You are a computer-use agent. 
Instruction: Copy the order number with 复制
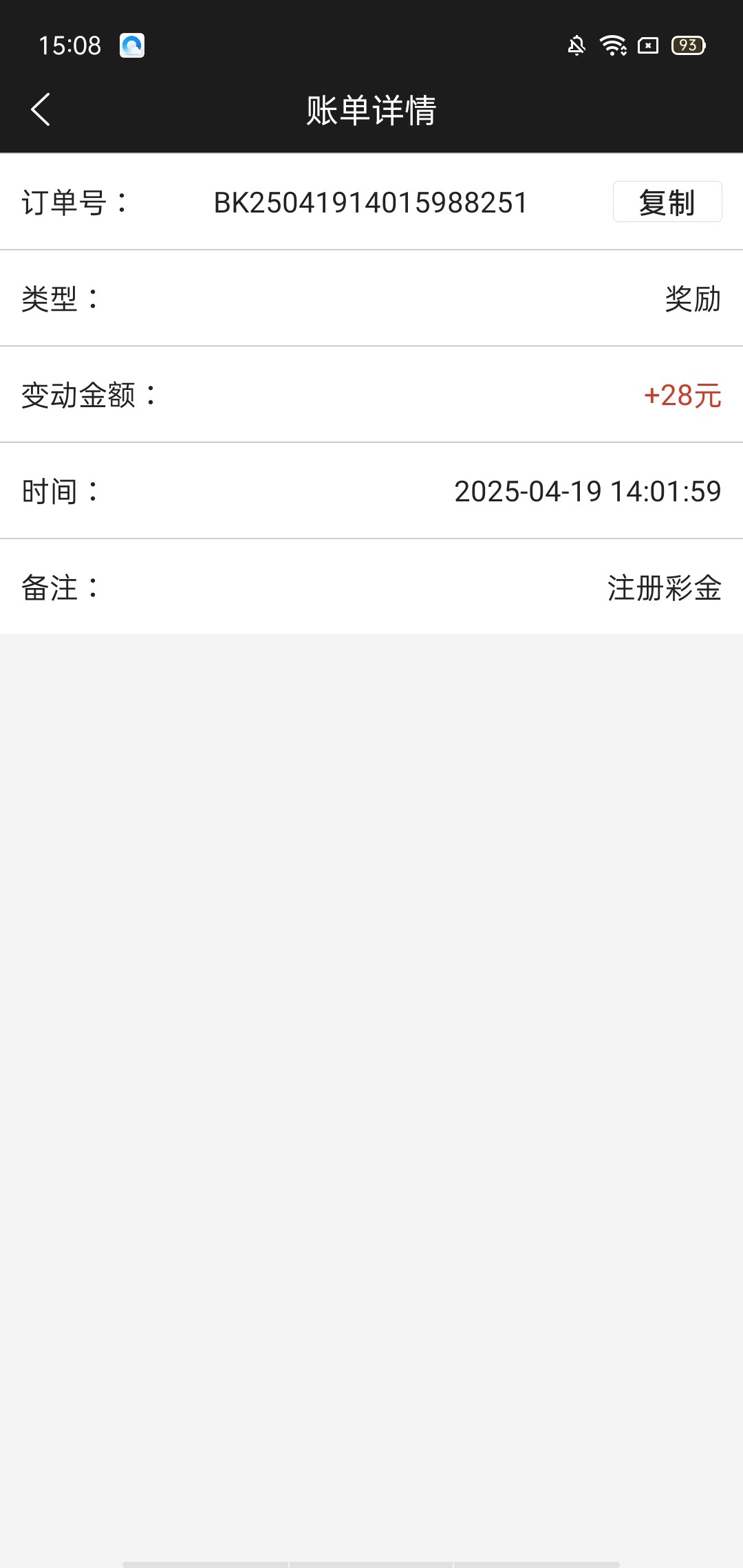pos(667,202)
